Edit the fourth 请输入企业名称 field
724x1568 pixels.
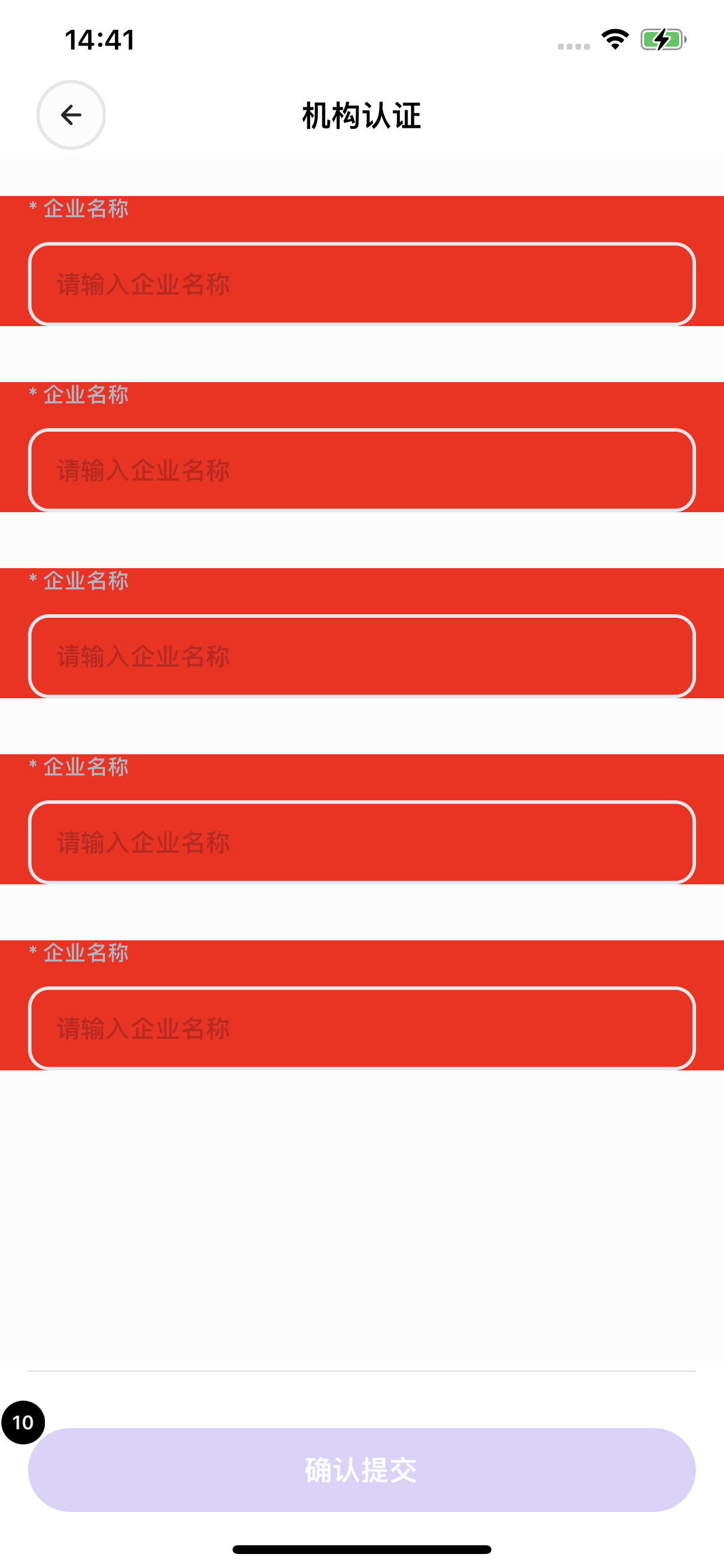pyautogui.click(x=361, y=842)
